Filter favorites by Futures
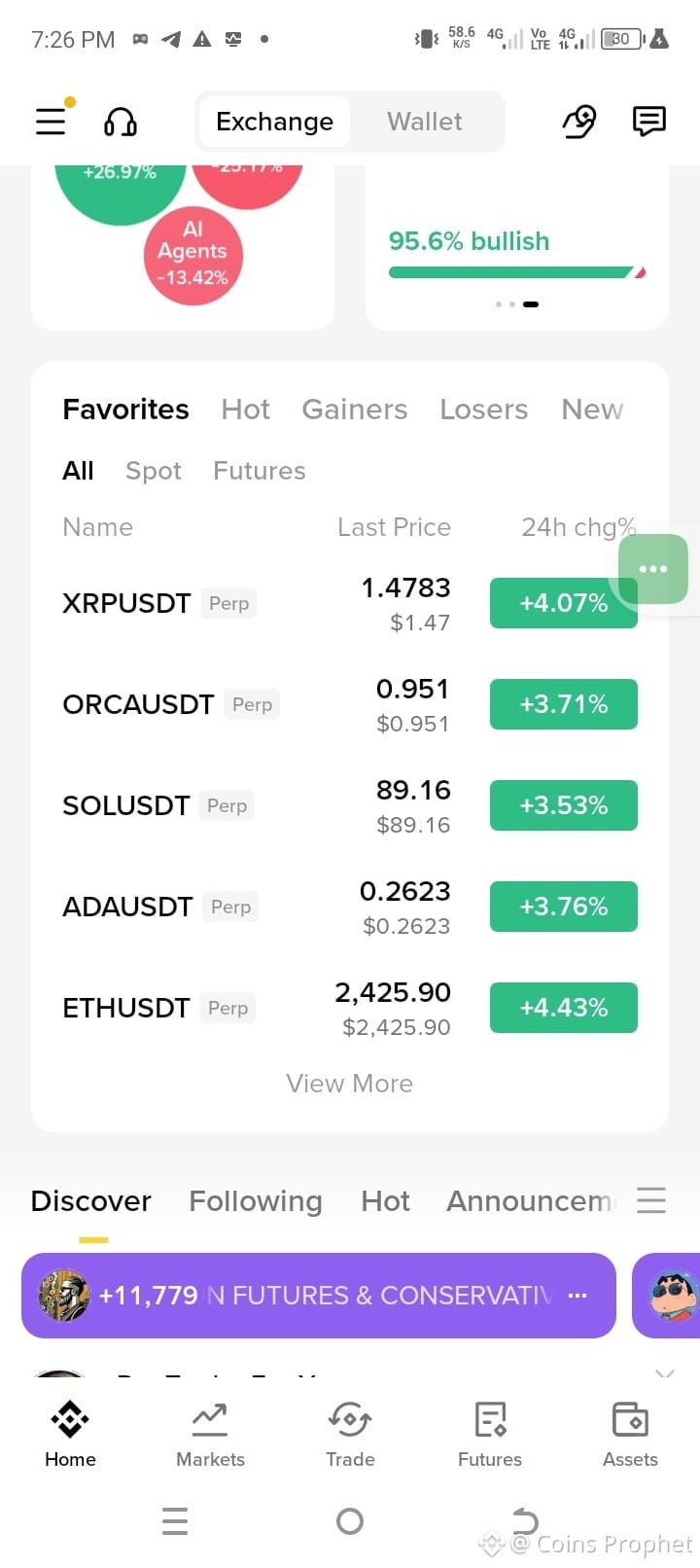The width and height of the screenshot is (700, 1568). click(x=260, y=471)
